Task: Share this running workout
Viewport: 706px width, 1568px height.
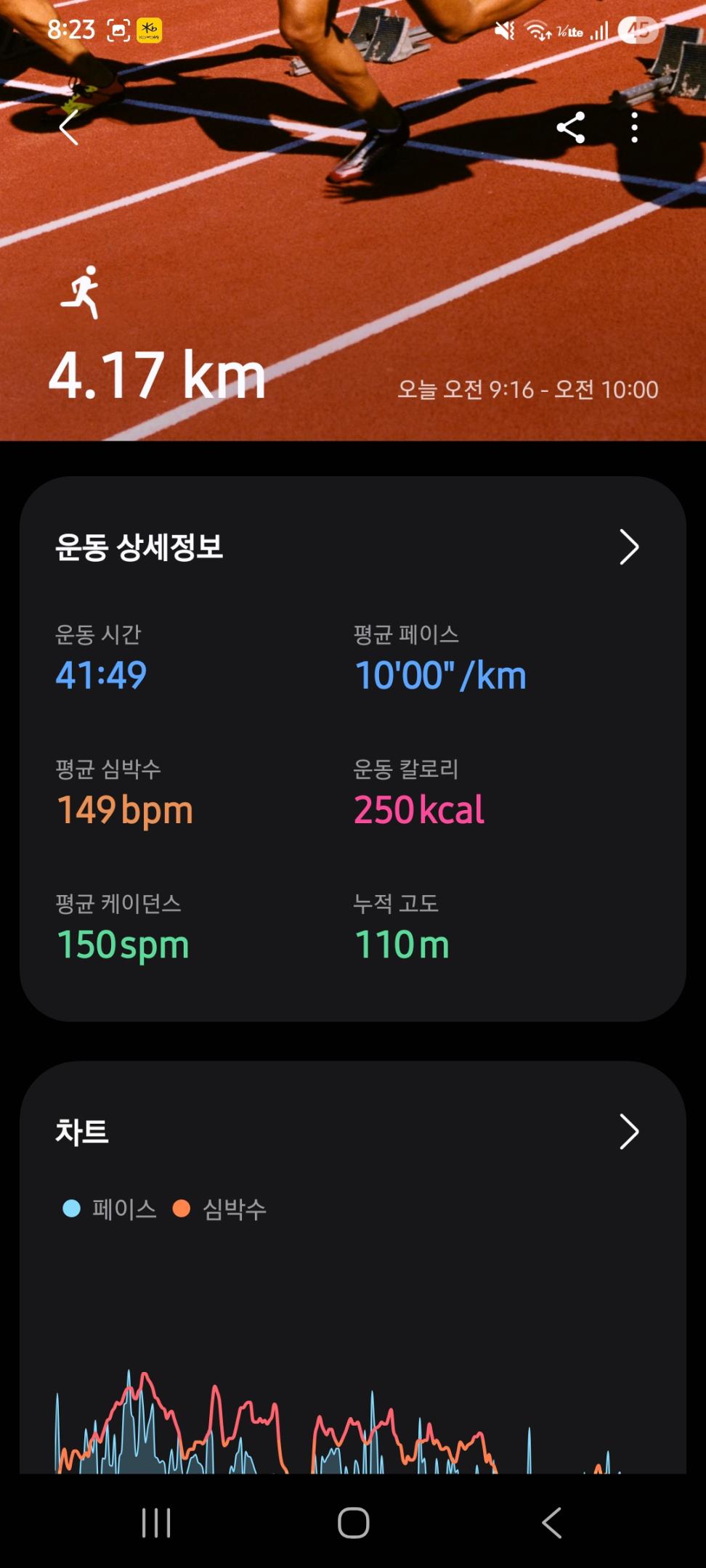Action: [x=571, y=128]
